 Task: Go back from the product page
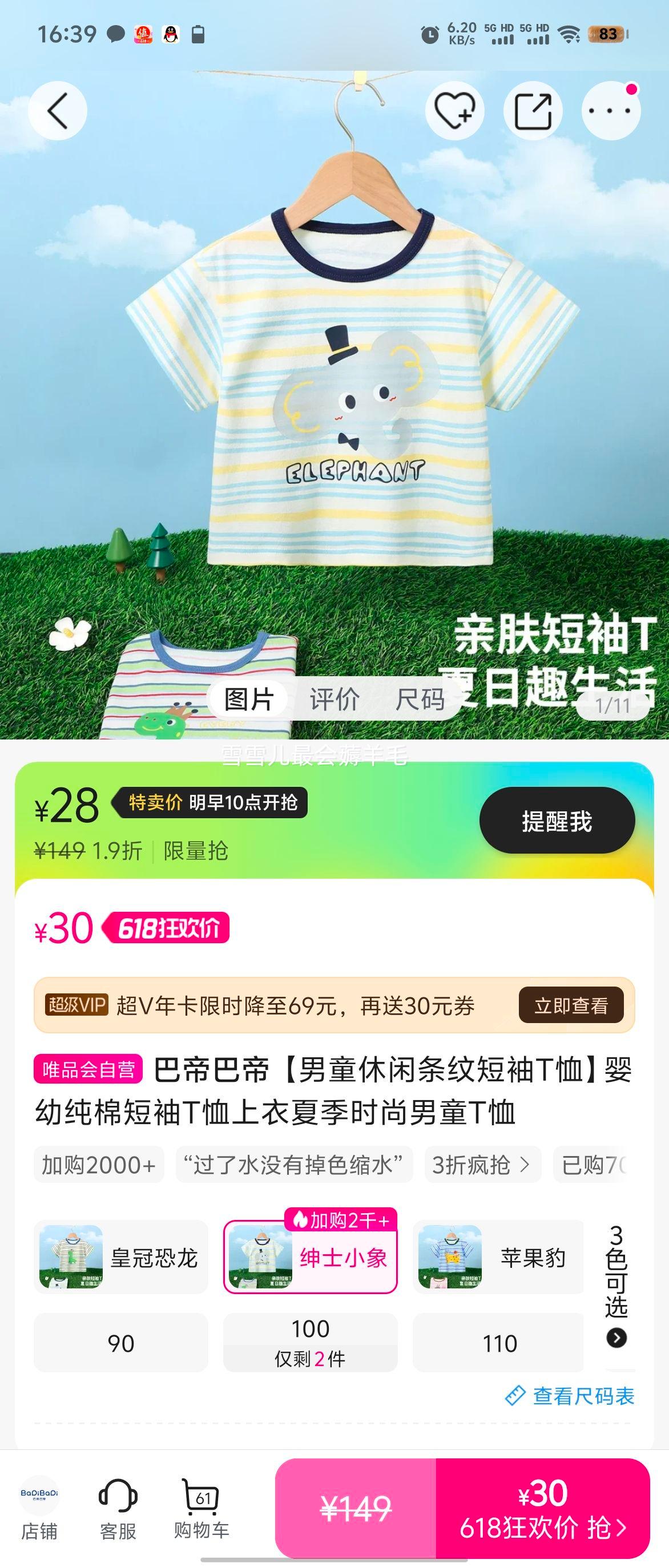tap(58, 111)
